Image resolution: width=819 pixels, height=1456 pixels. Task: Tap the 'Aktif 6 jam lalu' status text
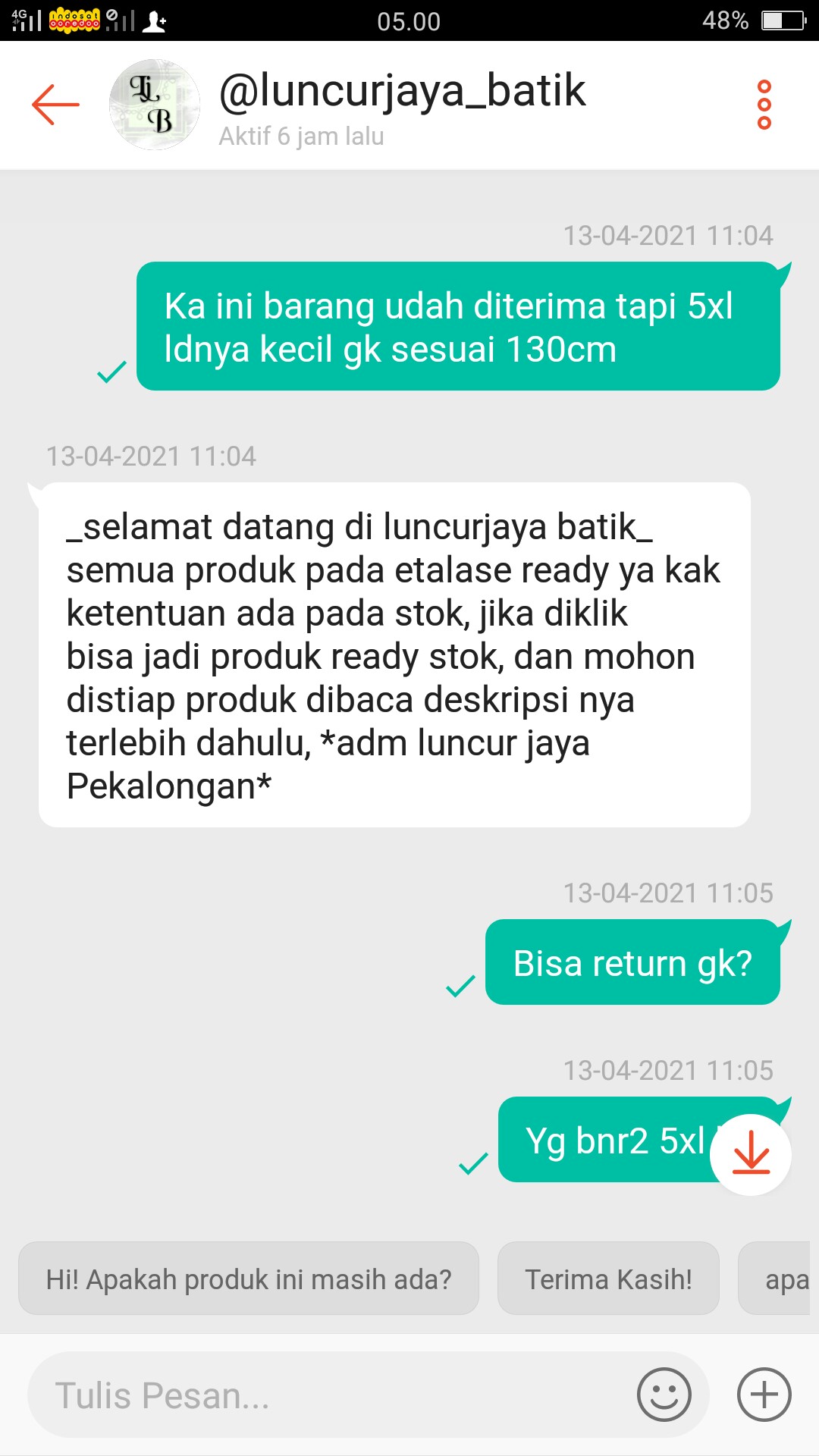tap(300, 136)
